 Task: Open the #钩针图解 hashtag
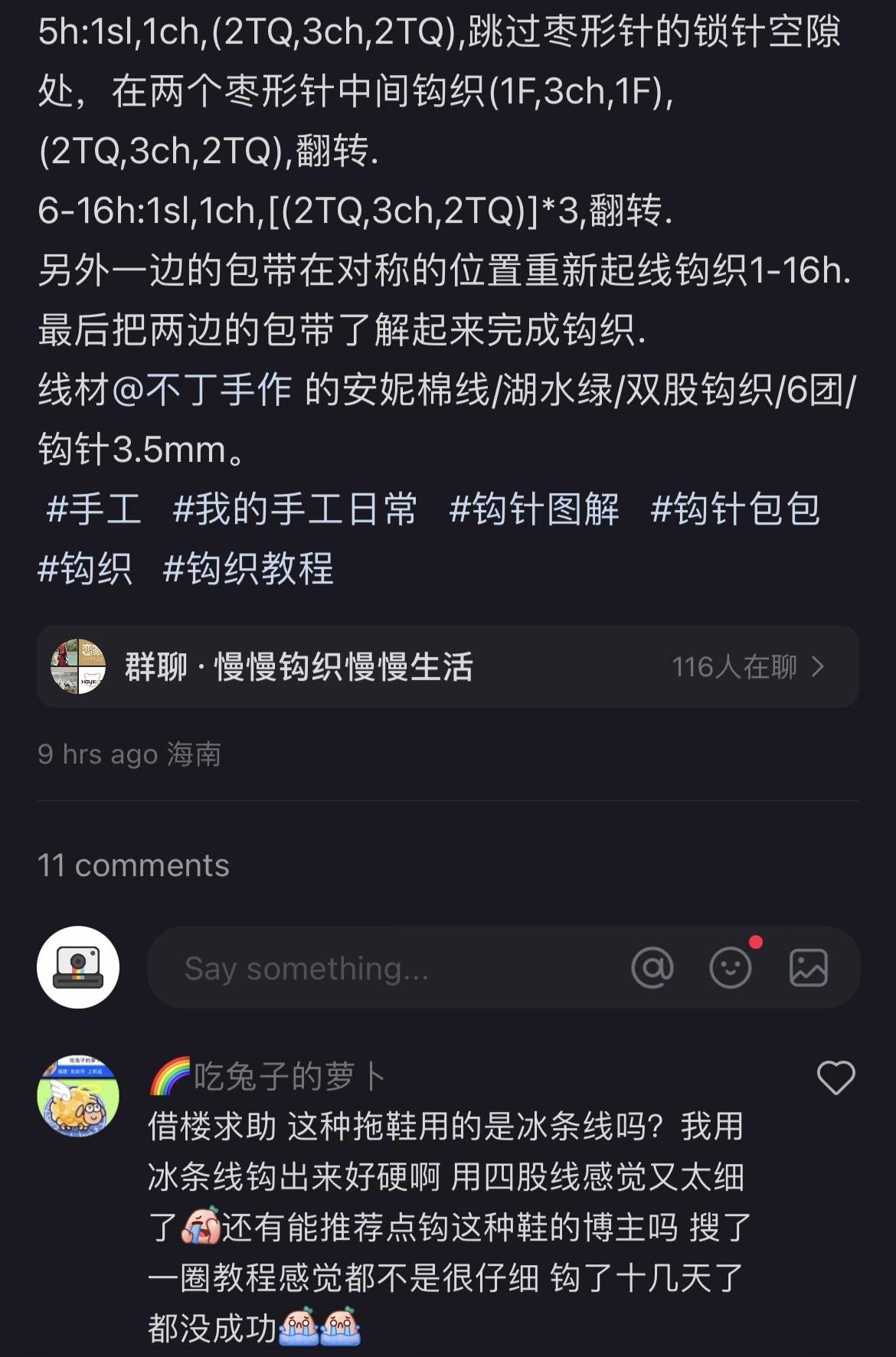[x=534, y=509]
